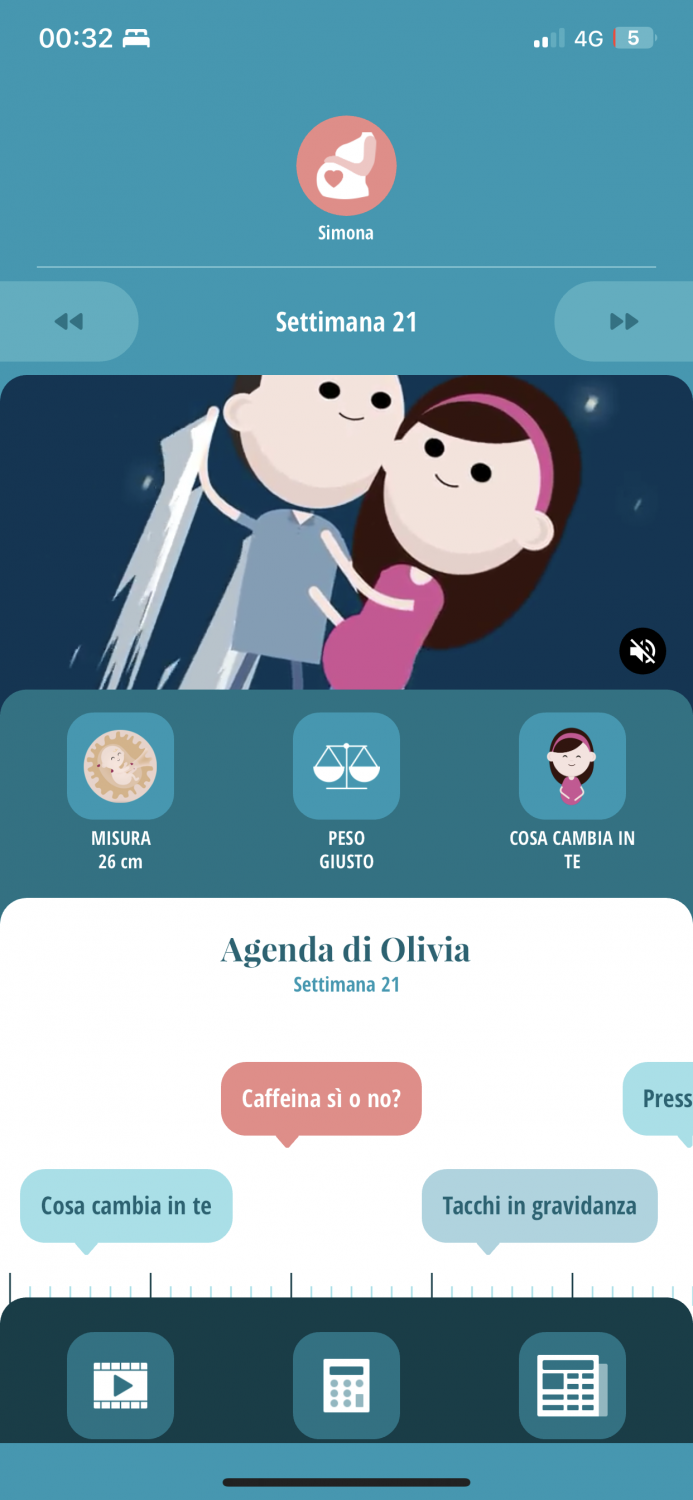Go back to the previous week

point(68,322)
